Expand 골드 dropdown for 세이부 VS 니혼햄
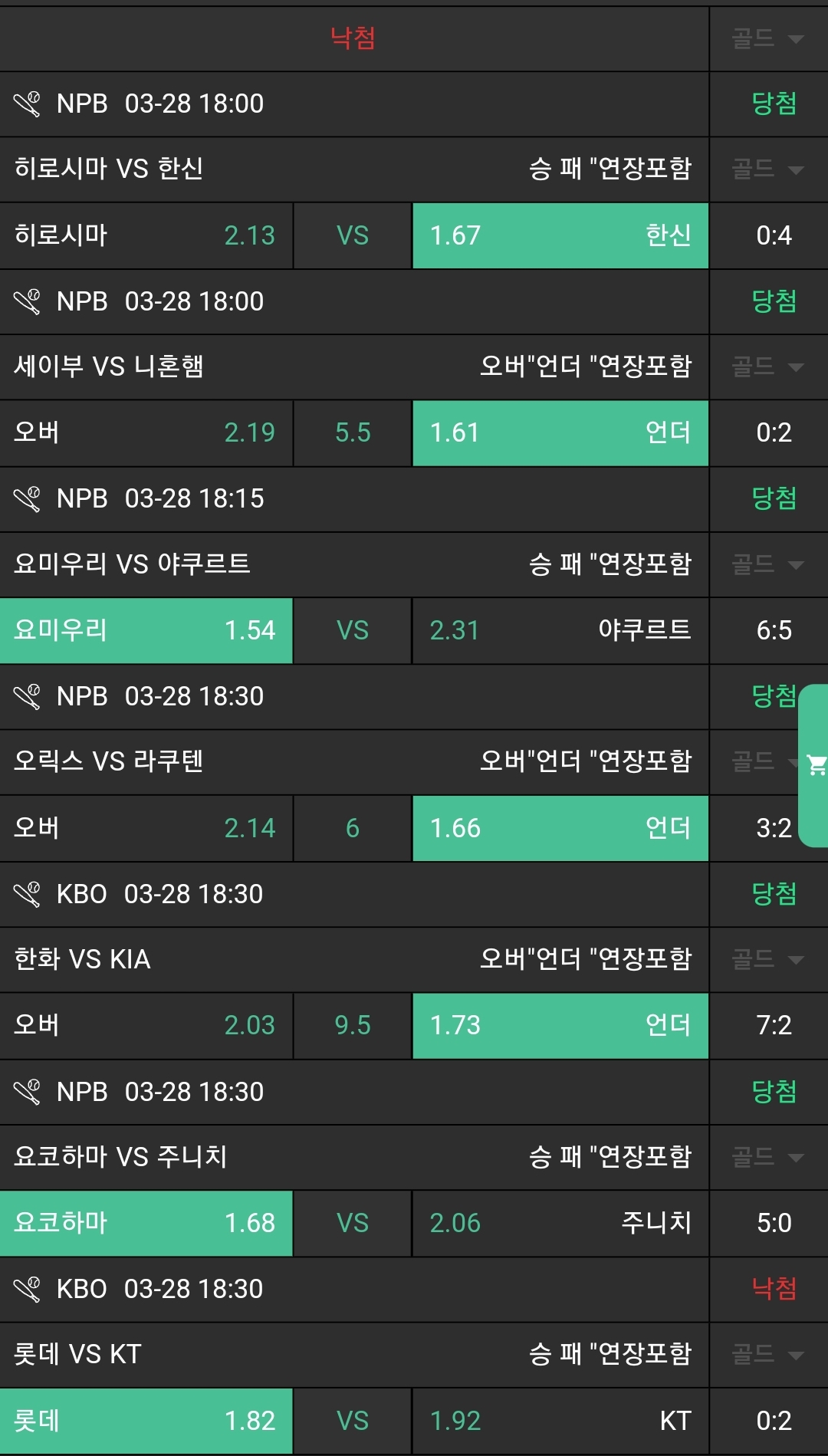Screen dimensions: 828x1456 tap(767, 366)
